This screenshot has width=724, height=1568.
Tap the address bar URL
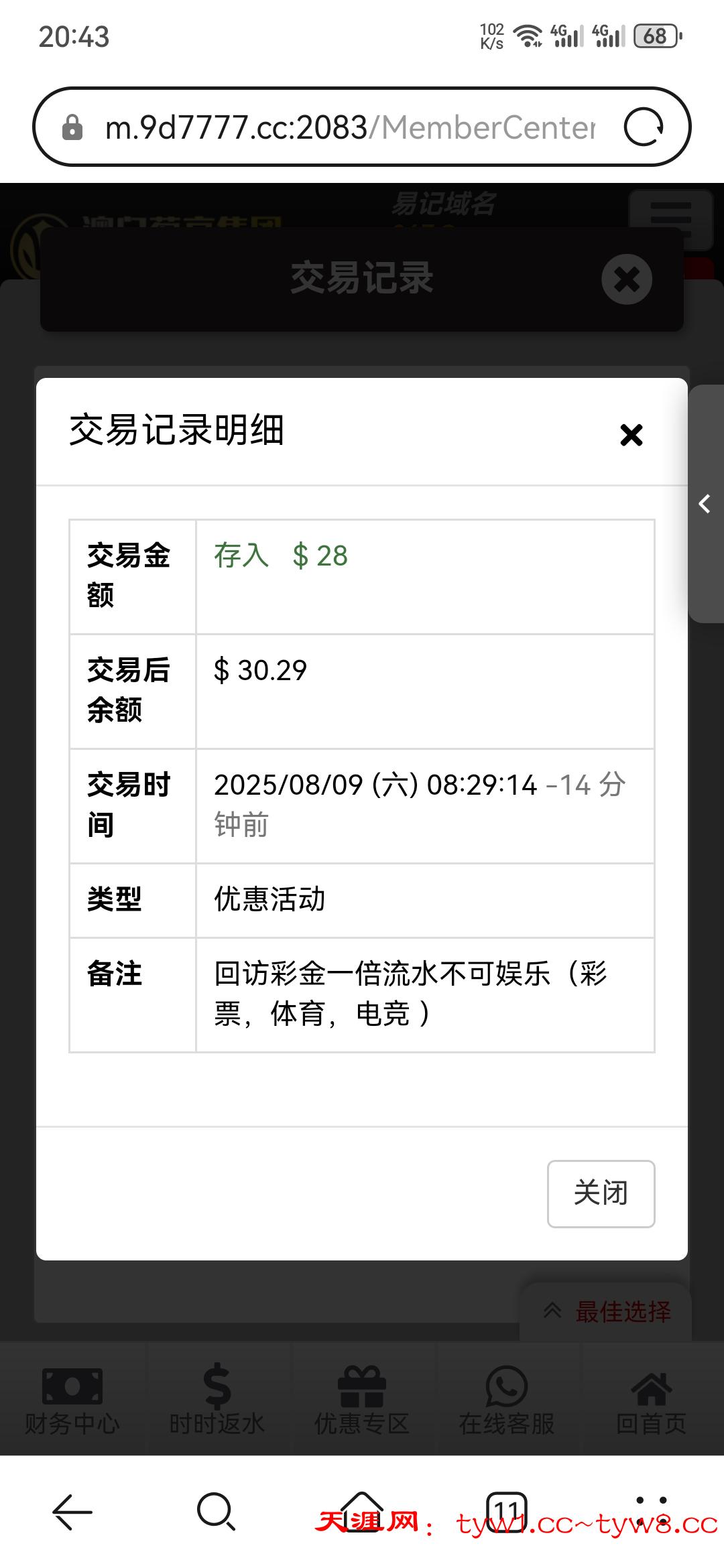tap(349, 127)
